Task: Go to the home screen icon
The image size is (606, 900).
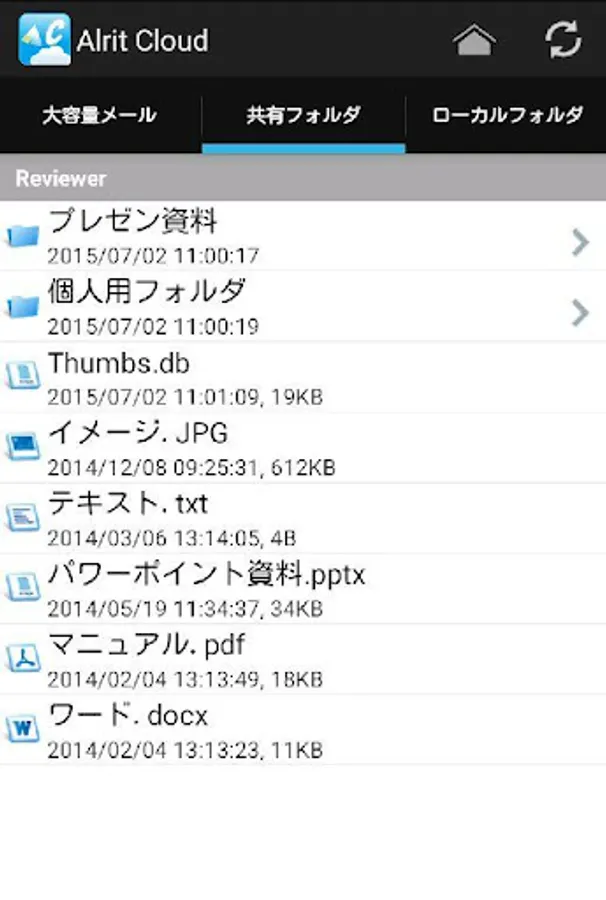Action: (x=474, y=40)
